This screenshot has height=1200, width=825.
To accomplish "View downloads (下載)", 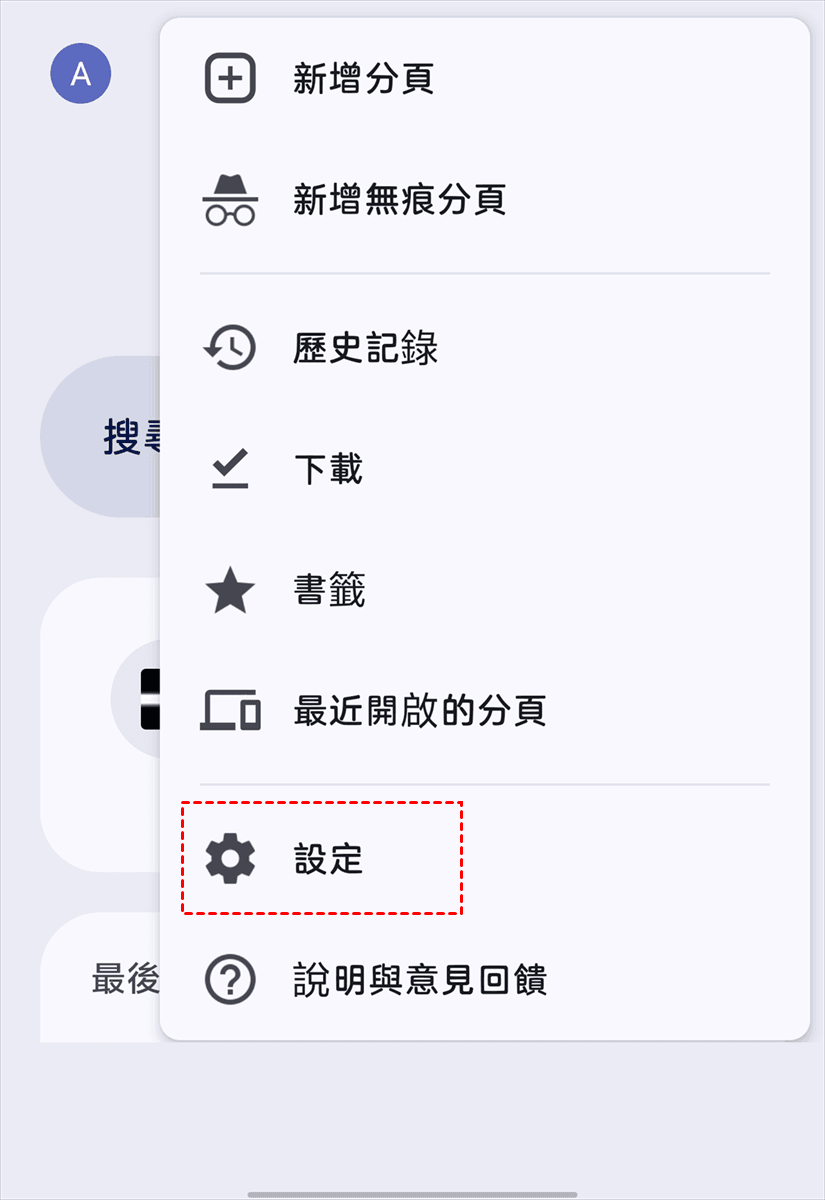I will pyautogui.click(x=328, y=470).
